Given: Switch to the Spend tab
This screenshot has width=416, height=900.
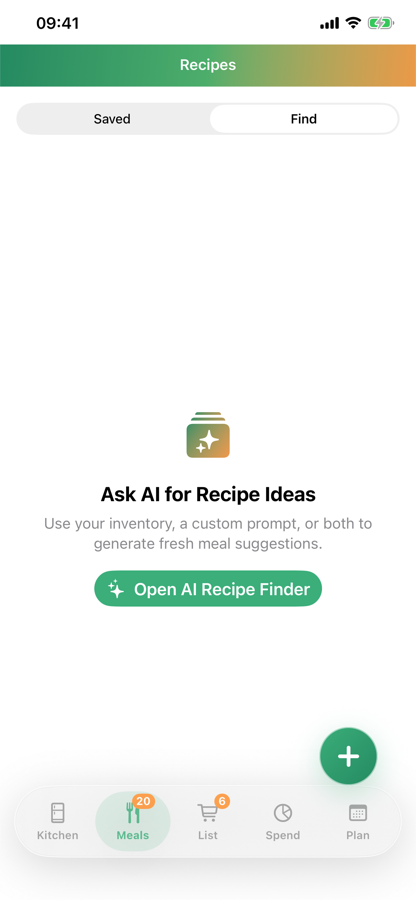Looking at the screenshot, I should 283,821.
